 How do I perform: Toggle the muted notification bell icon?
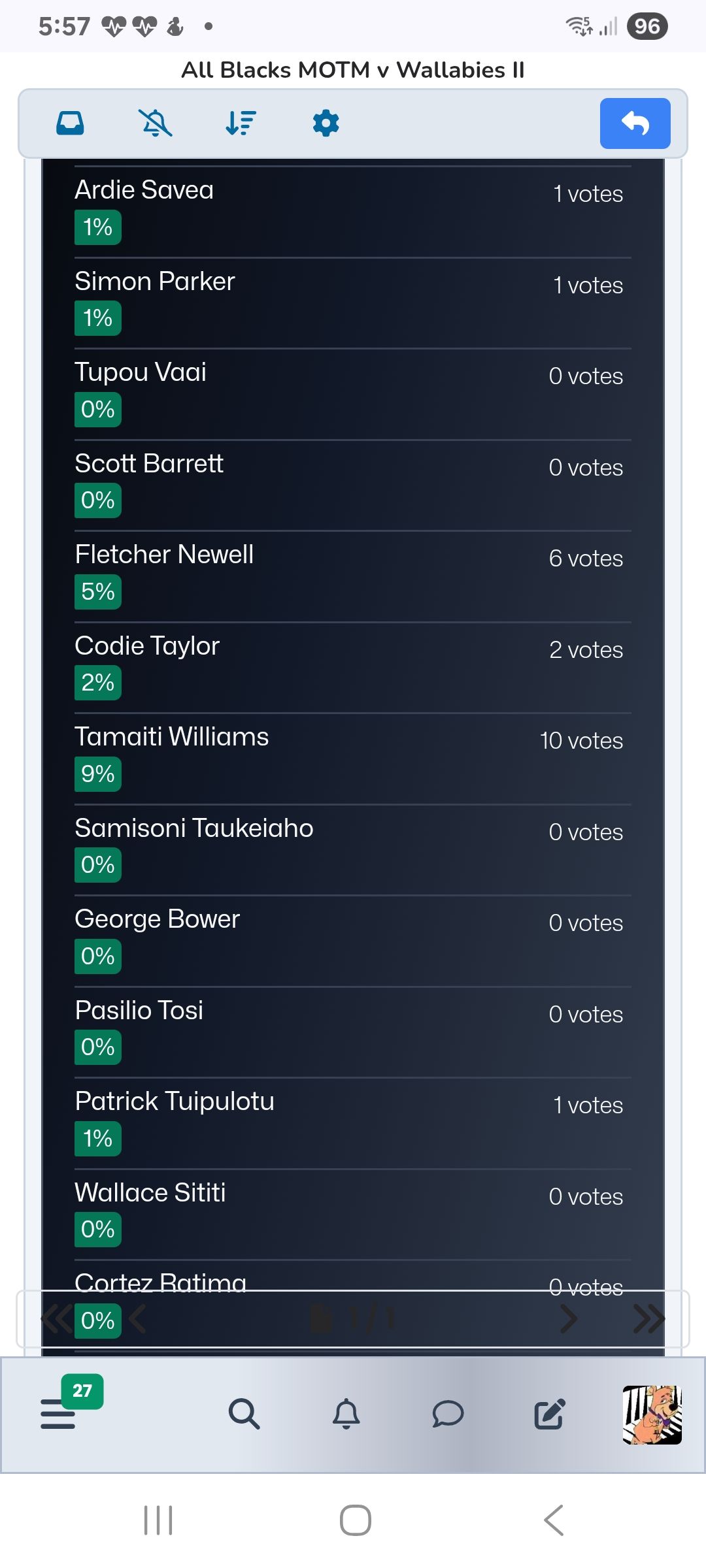156,123
